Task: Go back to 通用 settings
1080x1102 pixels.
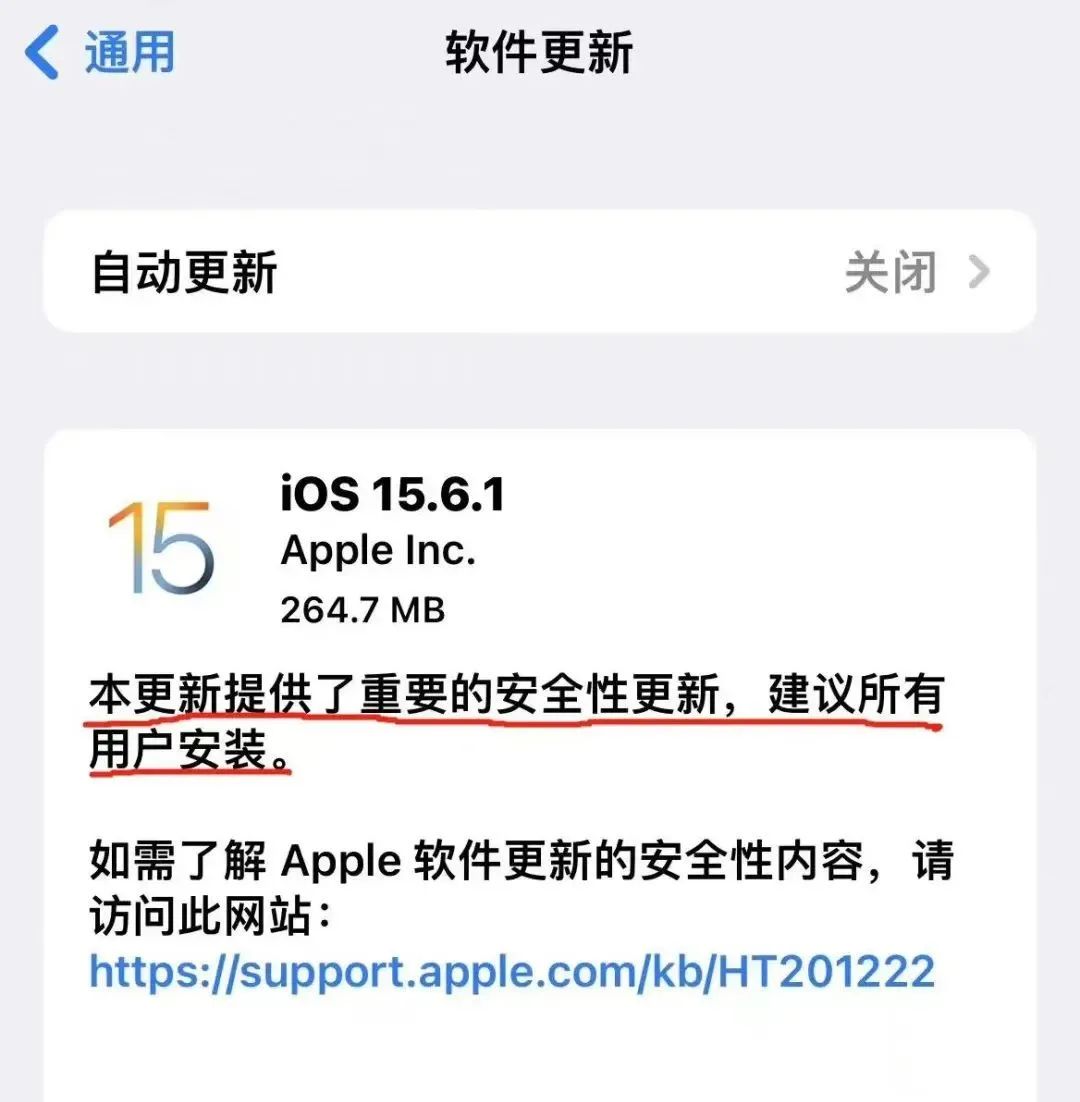Action: coord(100,53)
